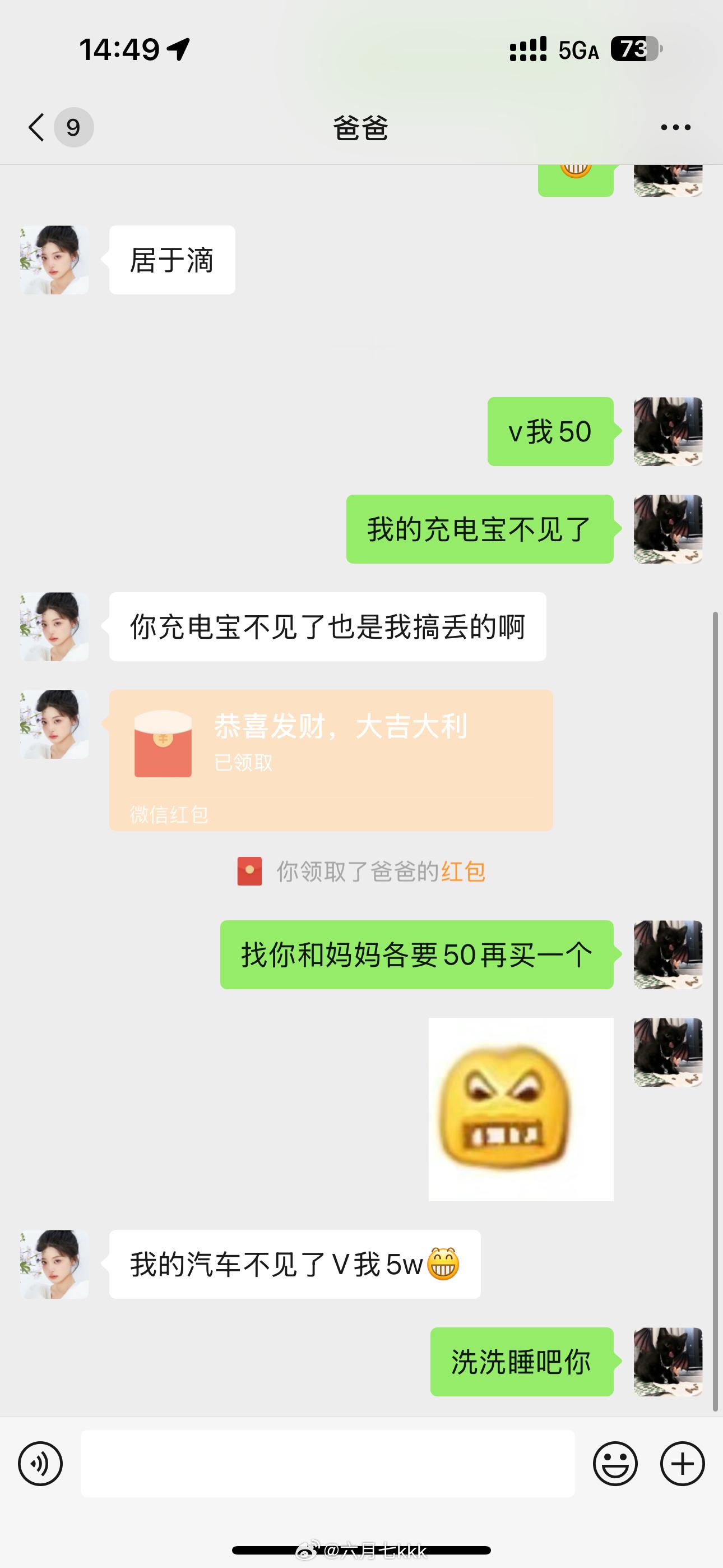Image resolution: width=723 pixels, height=1568 pixels.
Task: Switch to voice message input
Action: tap(40, 1463)
